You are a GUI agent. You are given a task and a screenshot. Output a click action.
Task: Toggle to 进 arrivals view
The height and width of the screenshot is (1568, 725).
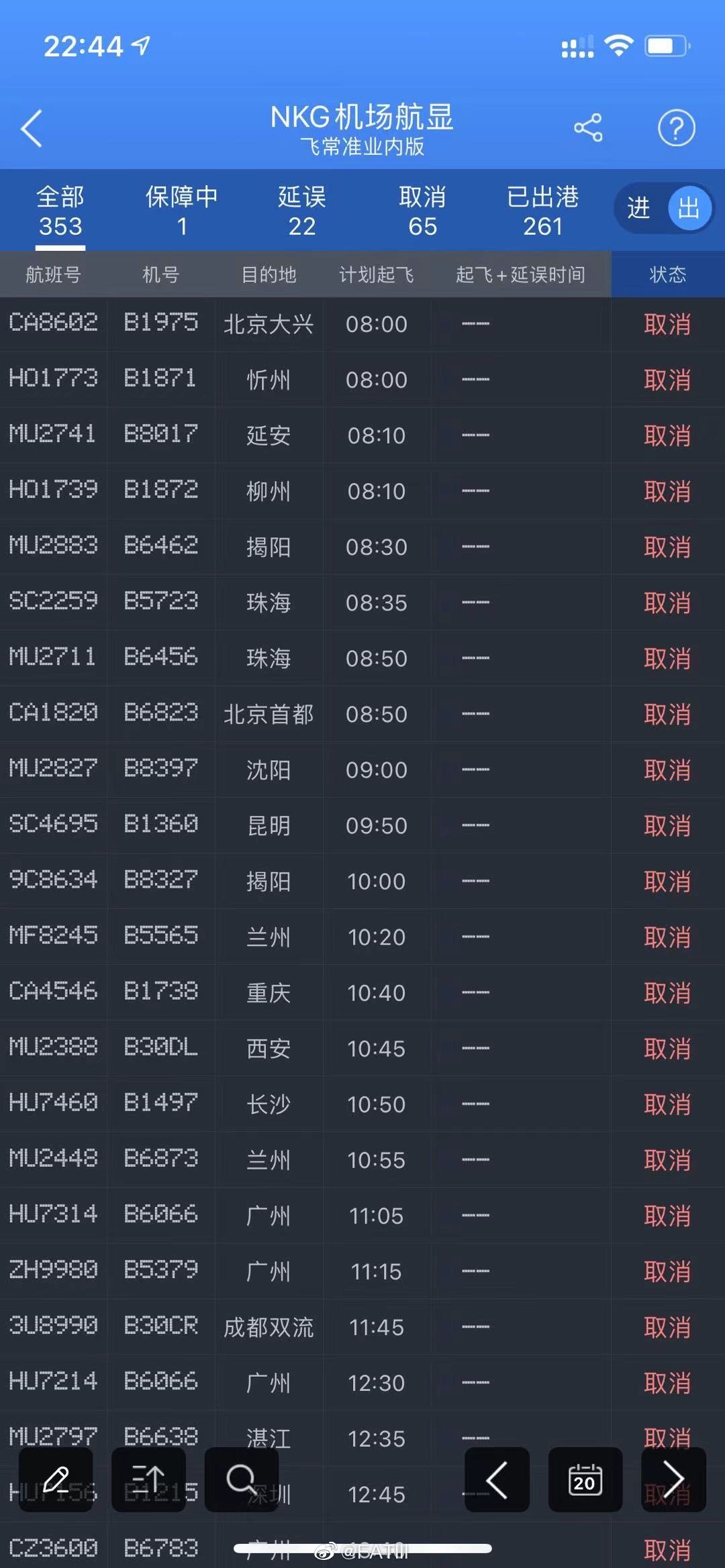638,208
